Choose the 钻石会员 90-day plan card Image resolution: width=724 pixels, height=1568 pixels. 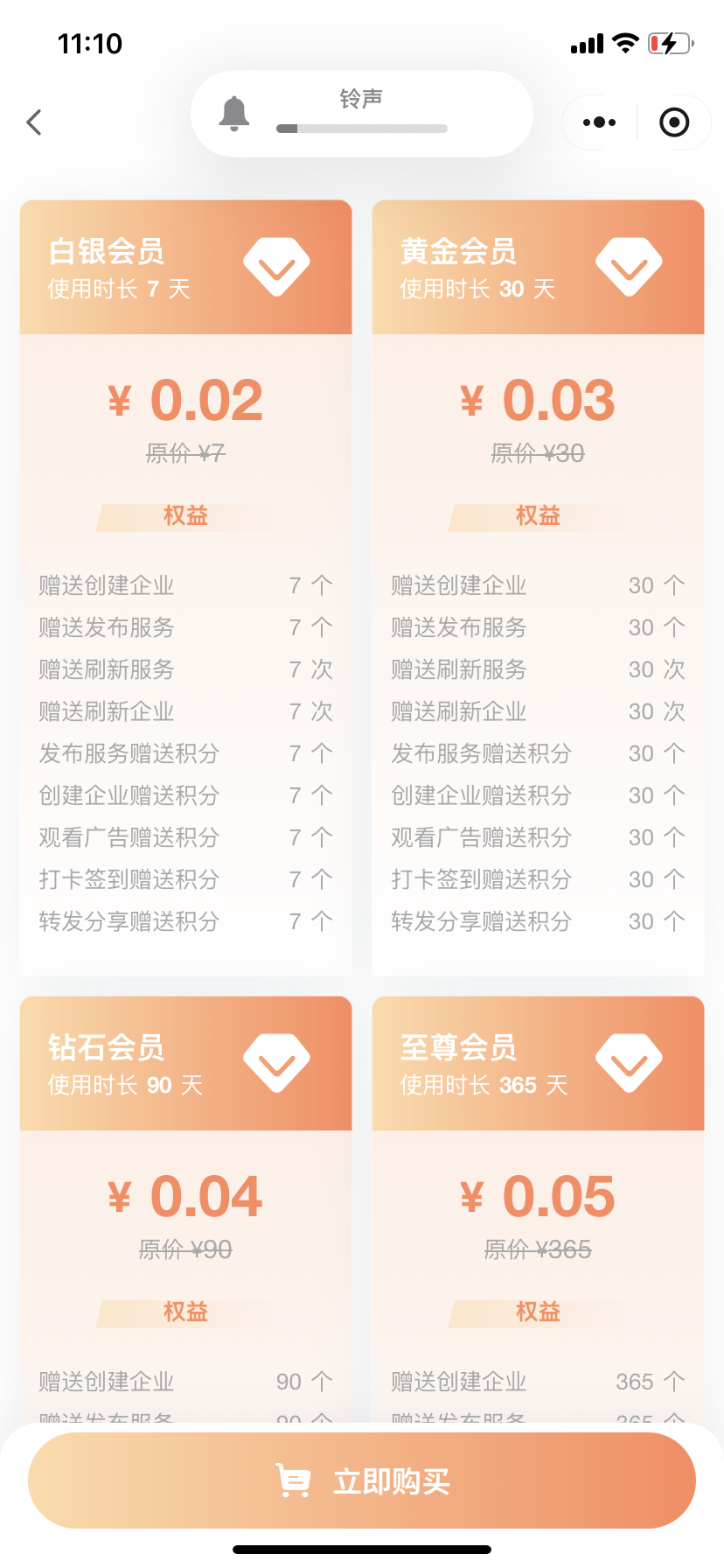tap(185, 1063)
